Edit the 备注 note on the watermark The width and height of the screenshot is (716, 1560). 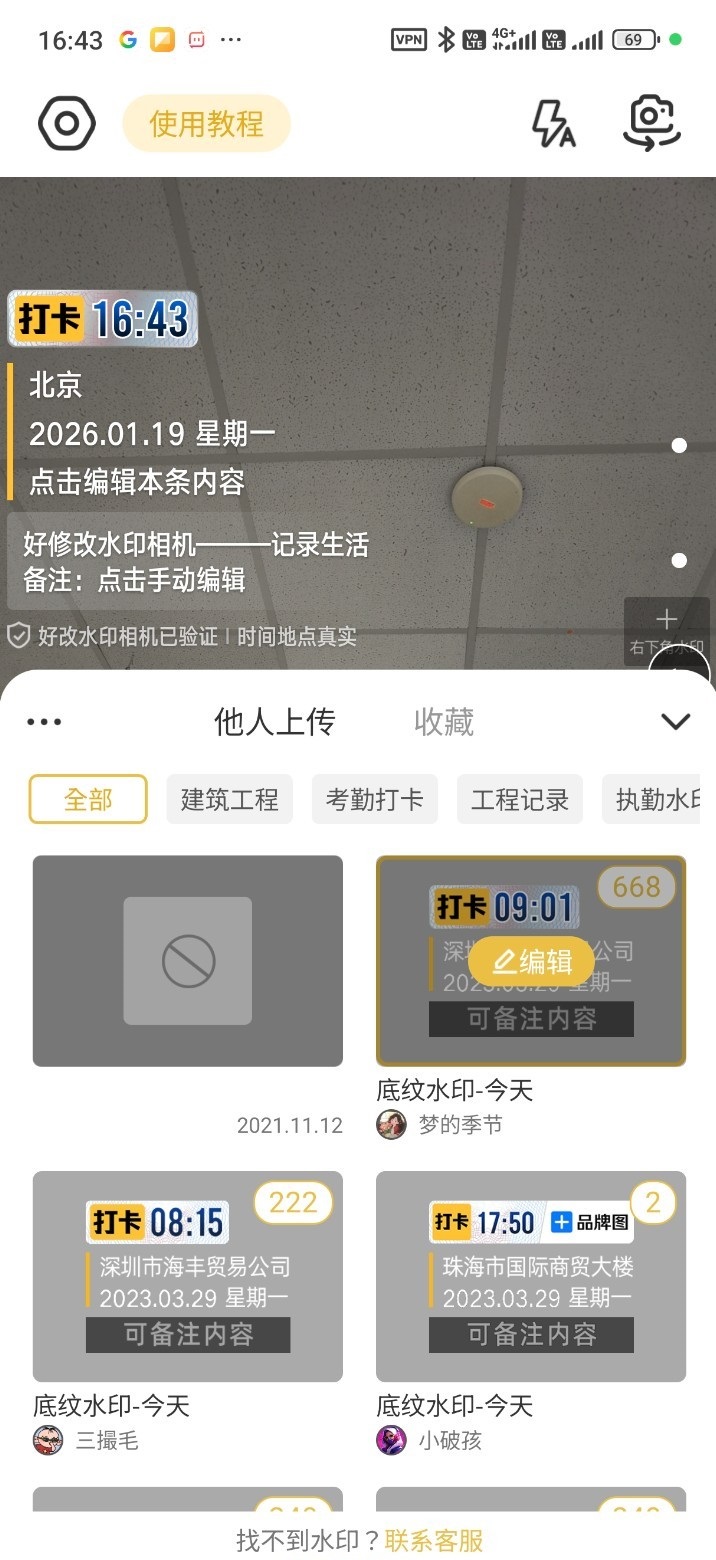134,580
